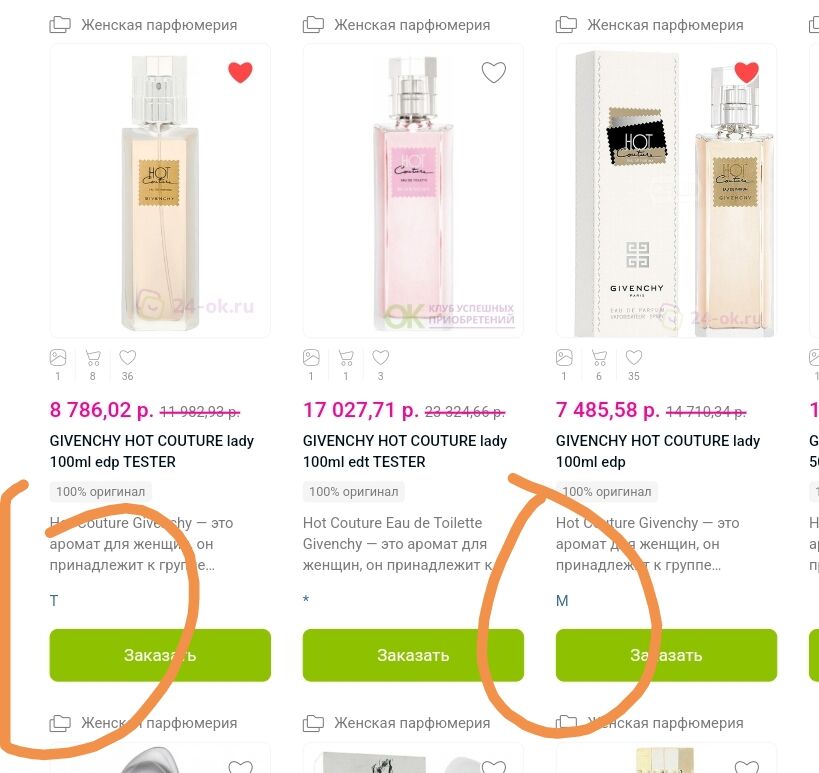Open Женская парфюмерия category above edt TESTER
This screenshot has width=819, height=773.
point(411,24)
